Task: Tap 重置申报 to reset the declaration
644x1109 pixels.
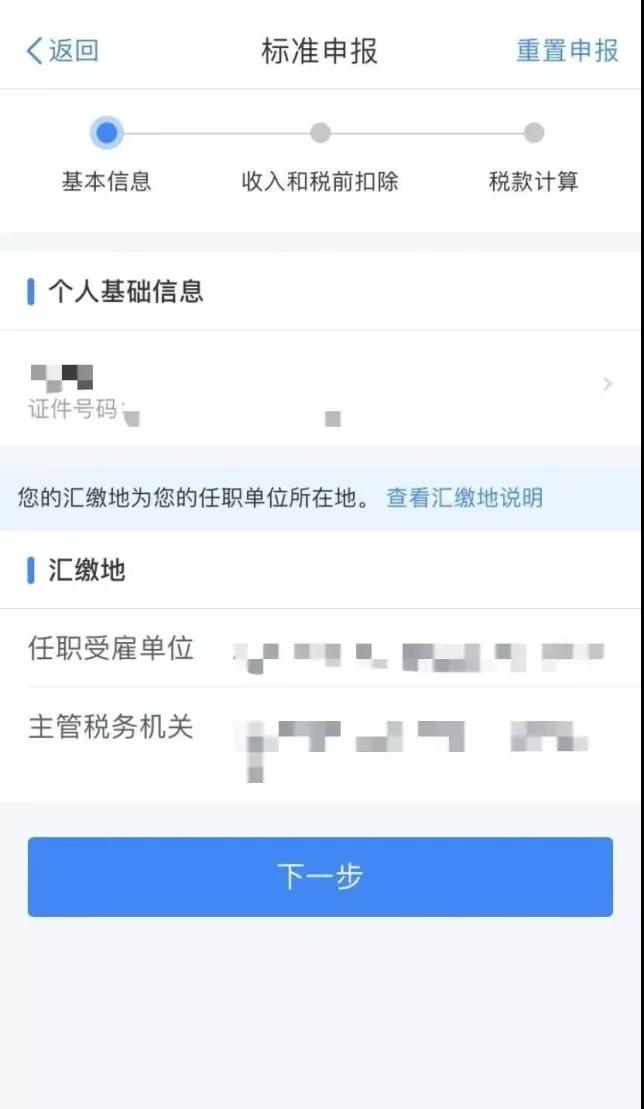Action: (x=567, y=51)
